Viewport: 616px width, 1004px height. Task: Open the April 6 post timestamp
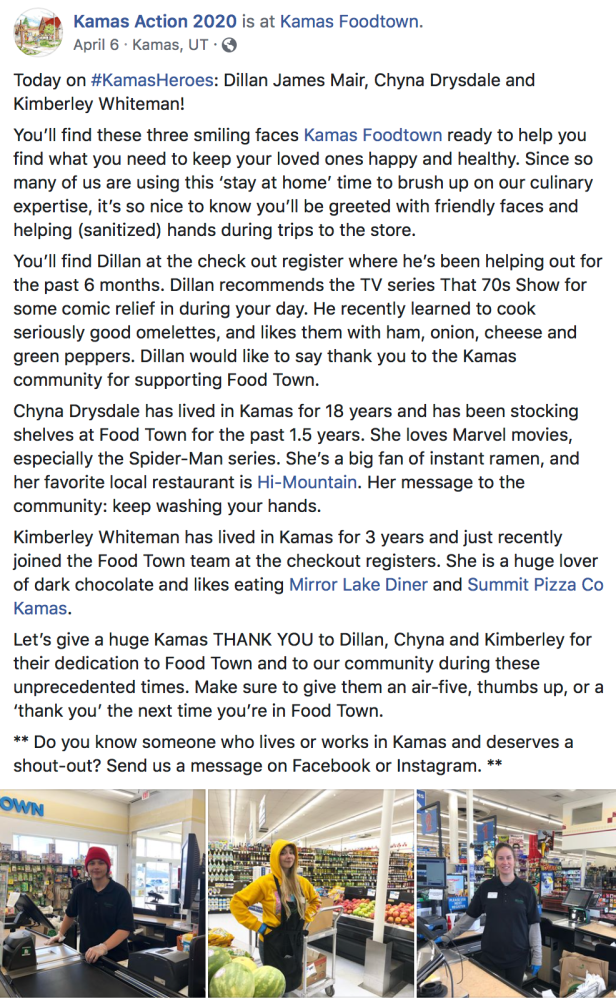pyautogui.click(x=96, y=45)
